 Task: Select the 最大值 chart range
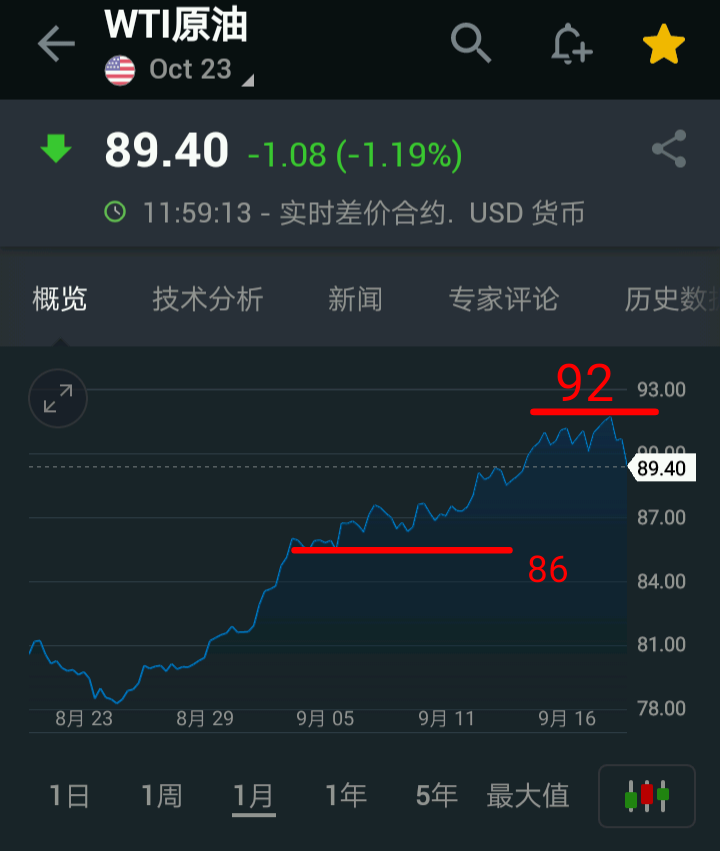[528, 796]
